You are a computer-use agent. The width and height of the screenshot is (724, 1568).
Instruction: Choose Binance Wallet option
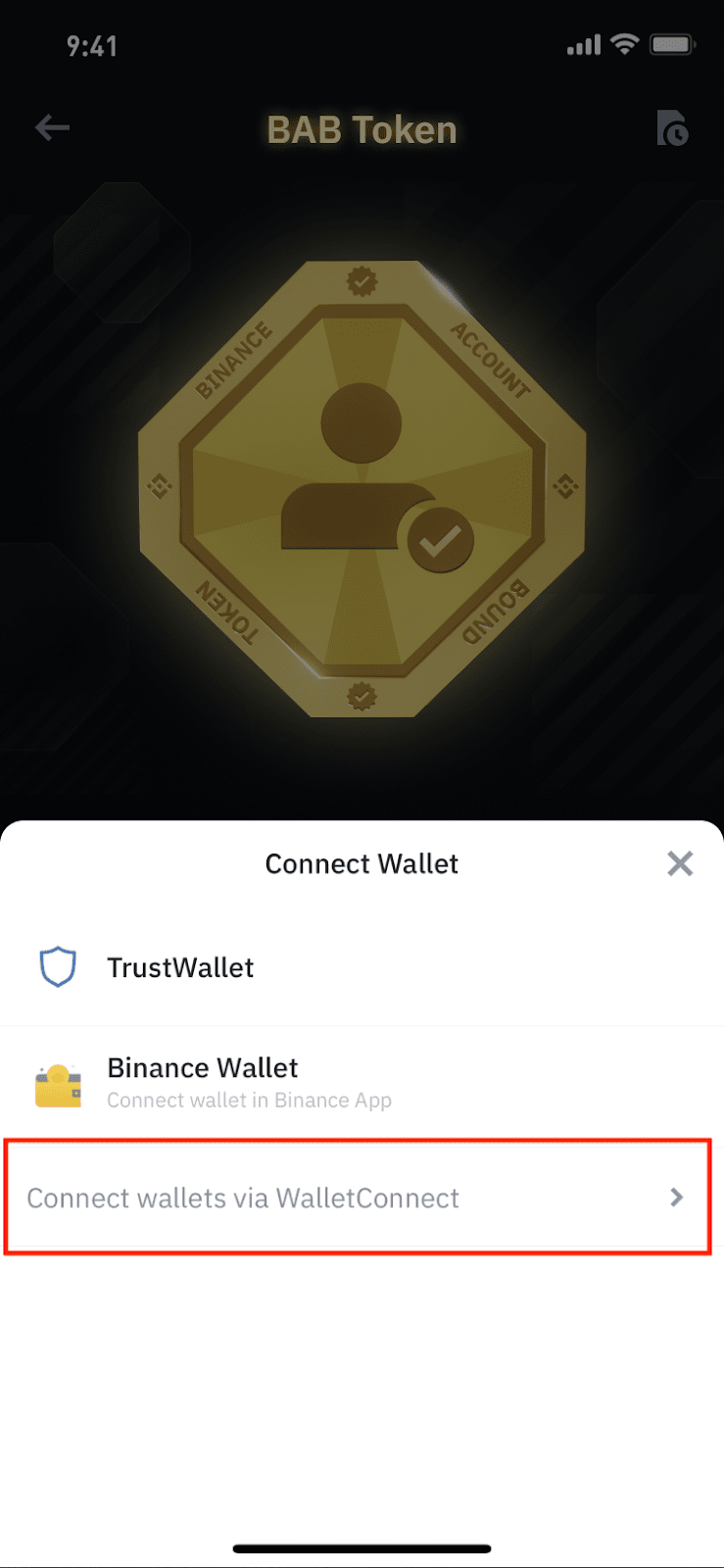coord(202,1082)
